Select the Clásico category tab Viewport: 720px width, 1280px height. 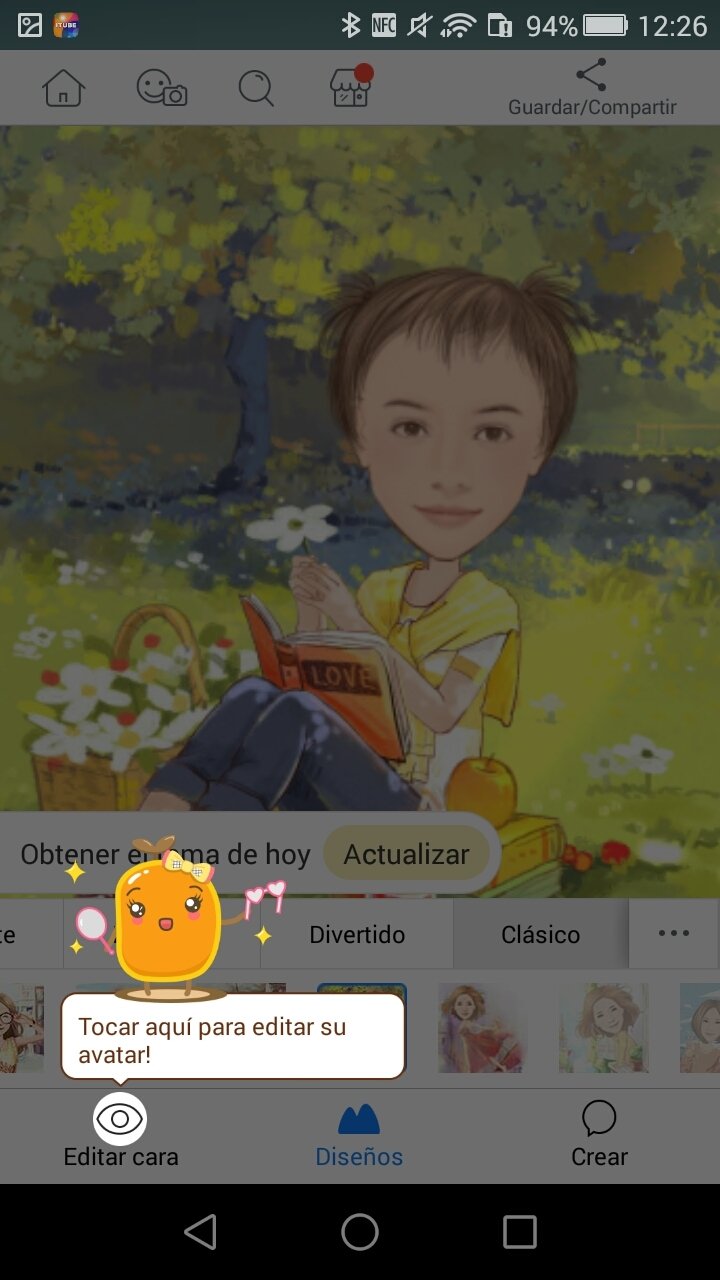[541, 934]
